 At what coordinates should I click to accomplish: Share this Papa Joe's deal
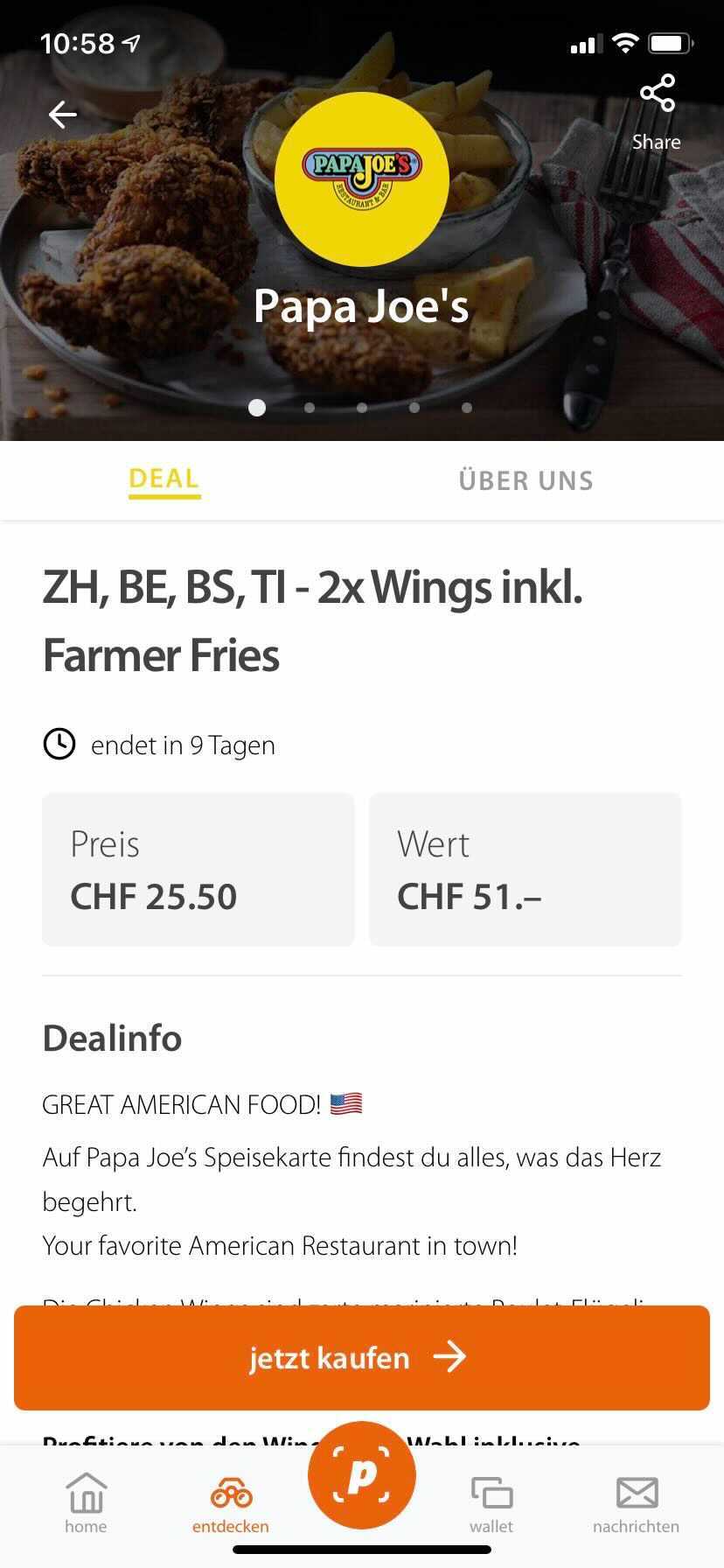point(657,111)
